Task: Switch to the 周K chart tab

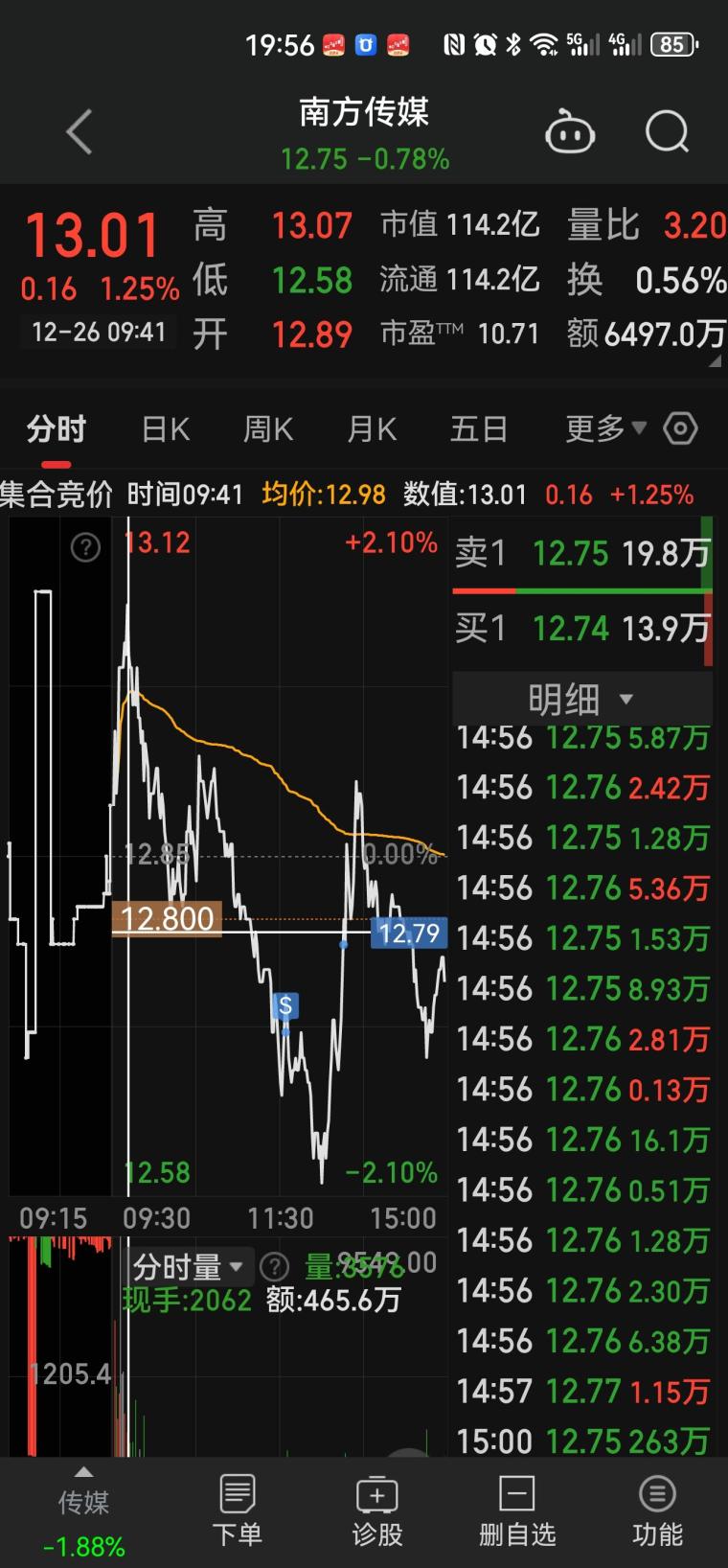Action: pyautogui.click(x=268, y=428)
